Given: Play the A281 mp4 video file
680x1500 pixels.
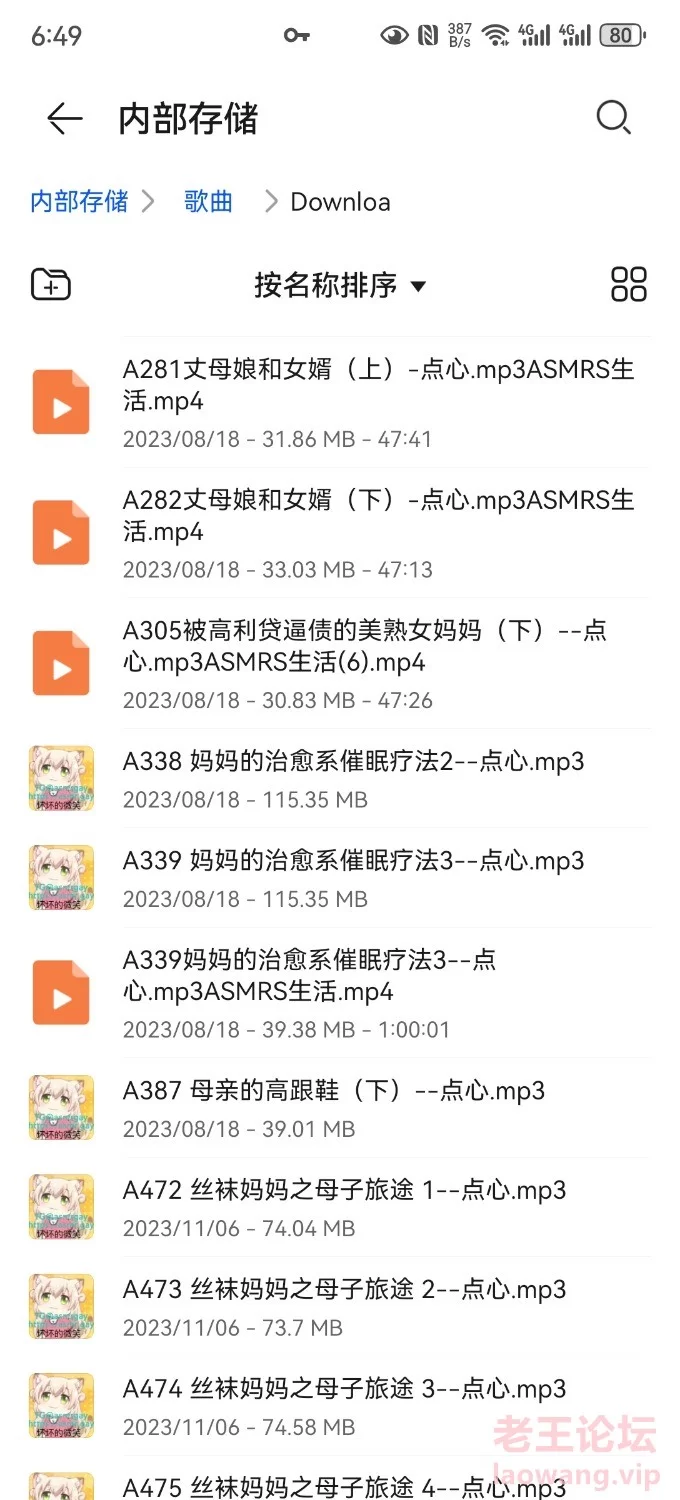Looking at the screenshot, I should tap(378, 402).
